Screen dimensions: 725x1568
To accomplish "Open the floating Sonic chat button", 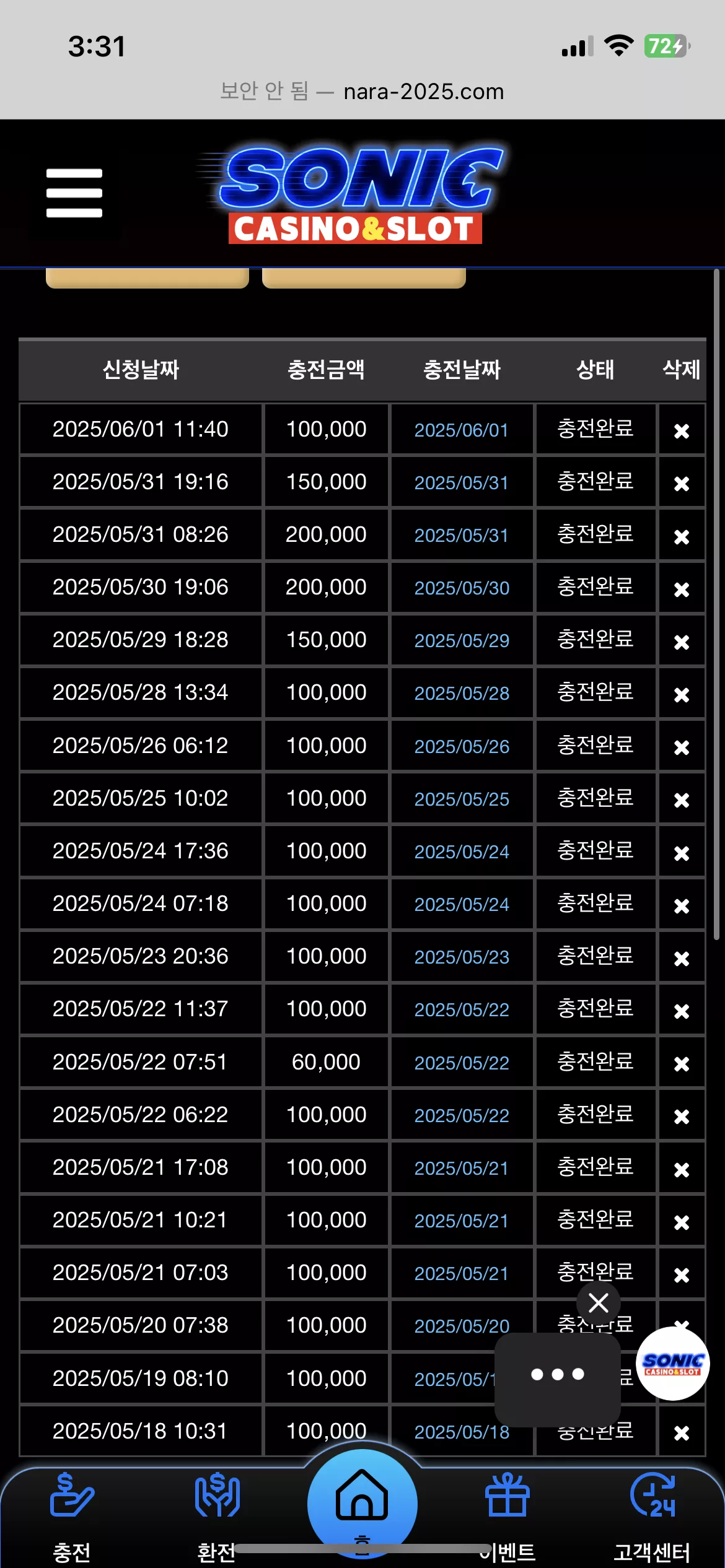I will [673, 1364].
